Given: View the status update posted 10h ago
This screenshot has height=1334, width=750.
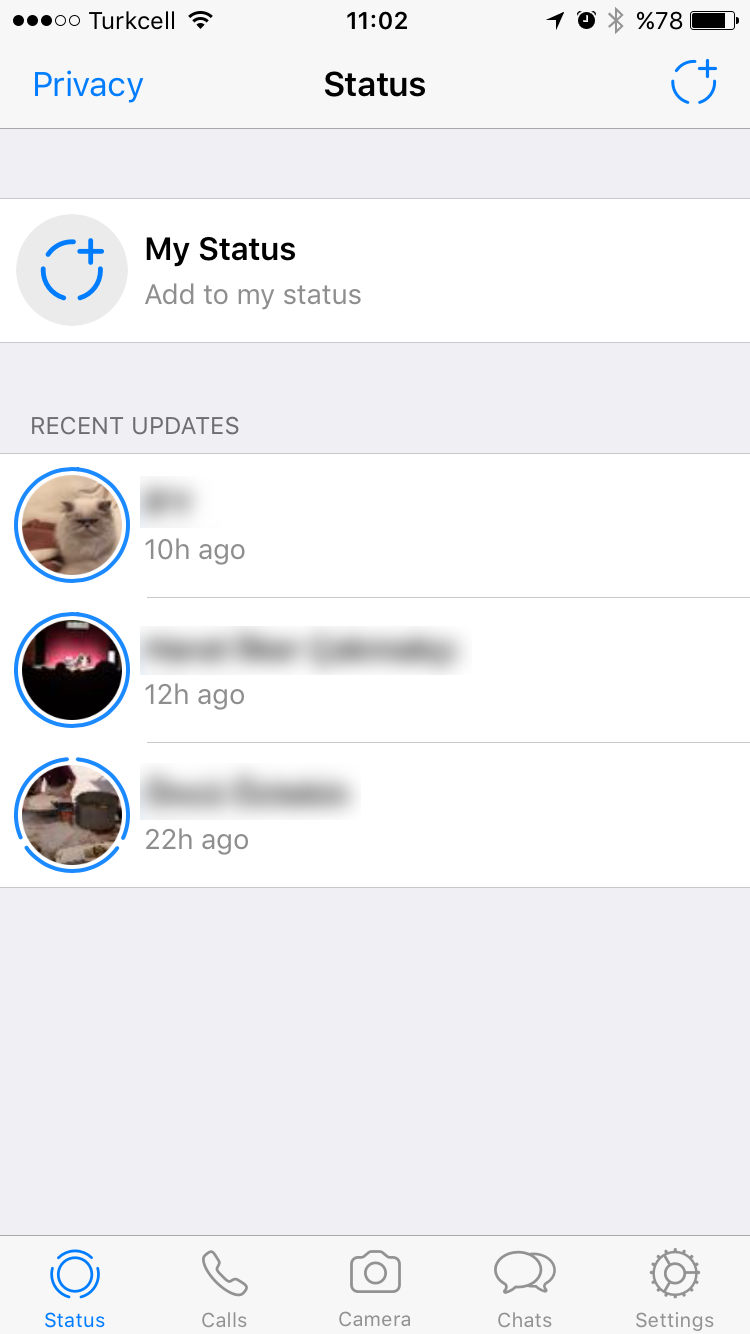Looking at the screenshot, I should pyautogui.click(x=375, y=526).
